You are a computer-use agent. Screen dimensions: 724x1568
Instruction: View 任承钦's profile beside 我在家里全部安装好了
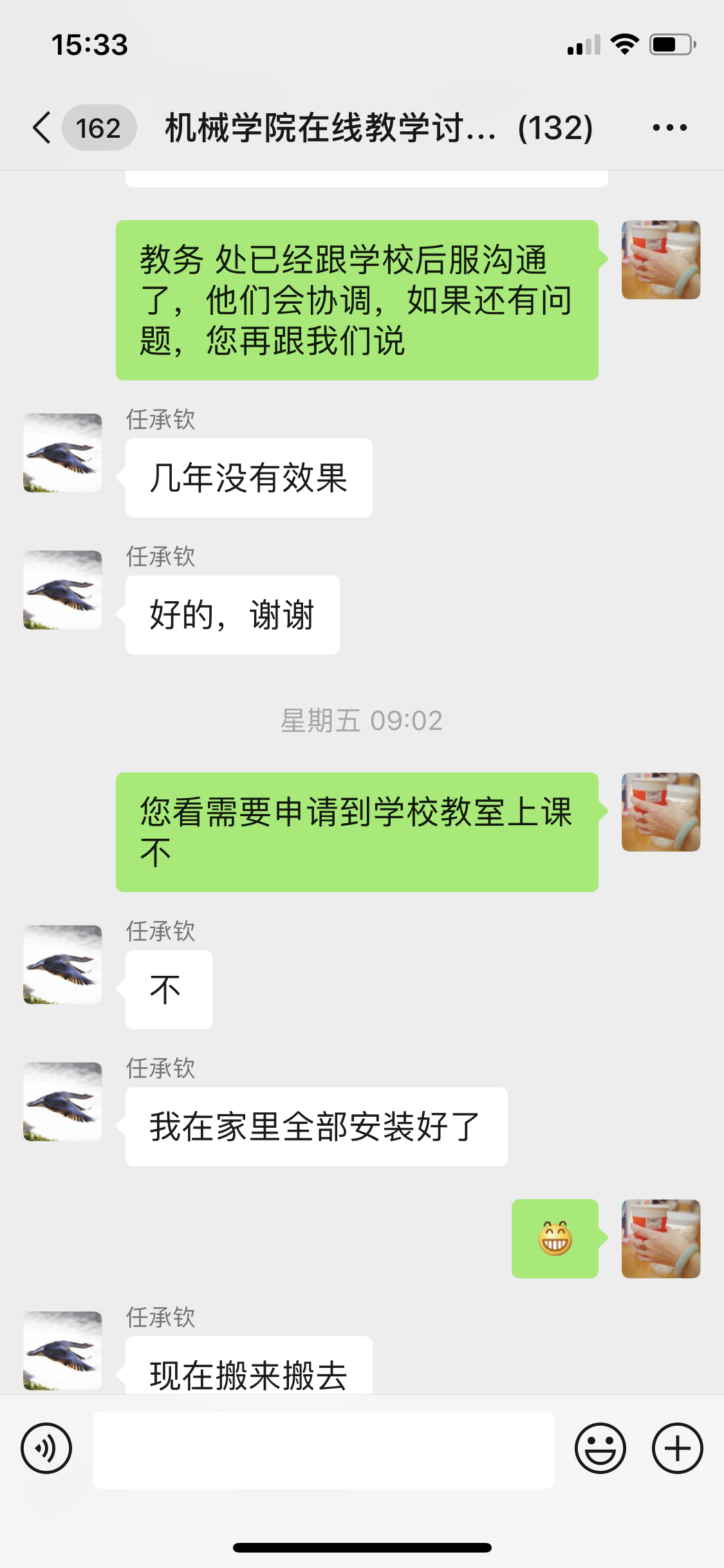pyautogui.click(x=62, y=1101)
